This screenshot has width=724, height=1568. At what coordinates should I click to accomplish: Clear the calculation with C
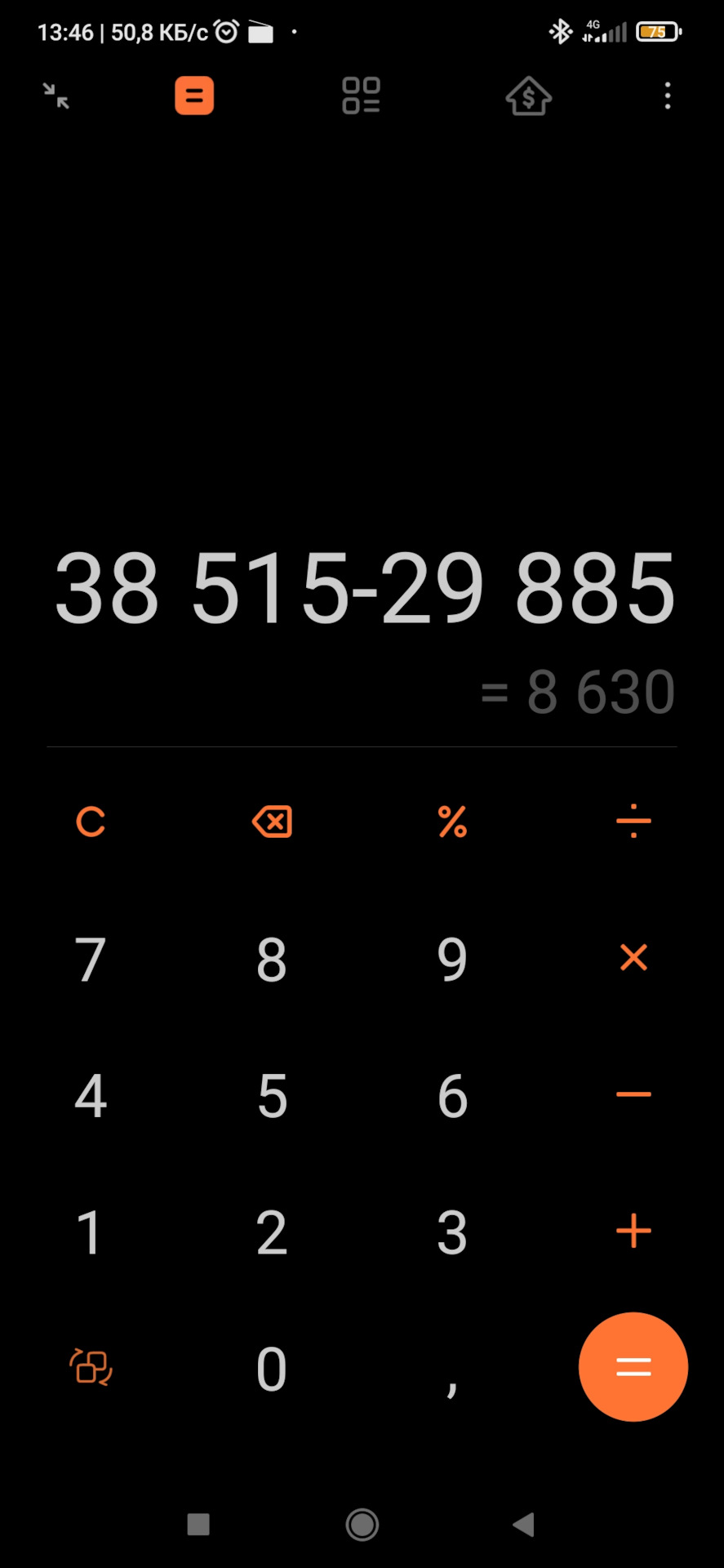click(x=91, y=822)
